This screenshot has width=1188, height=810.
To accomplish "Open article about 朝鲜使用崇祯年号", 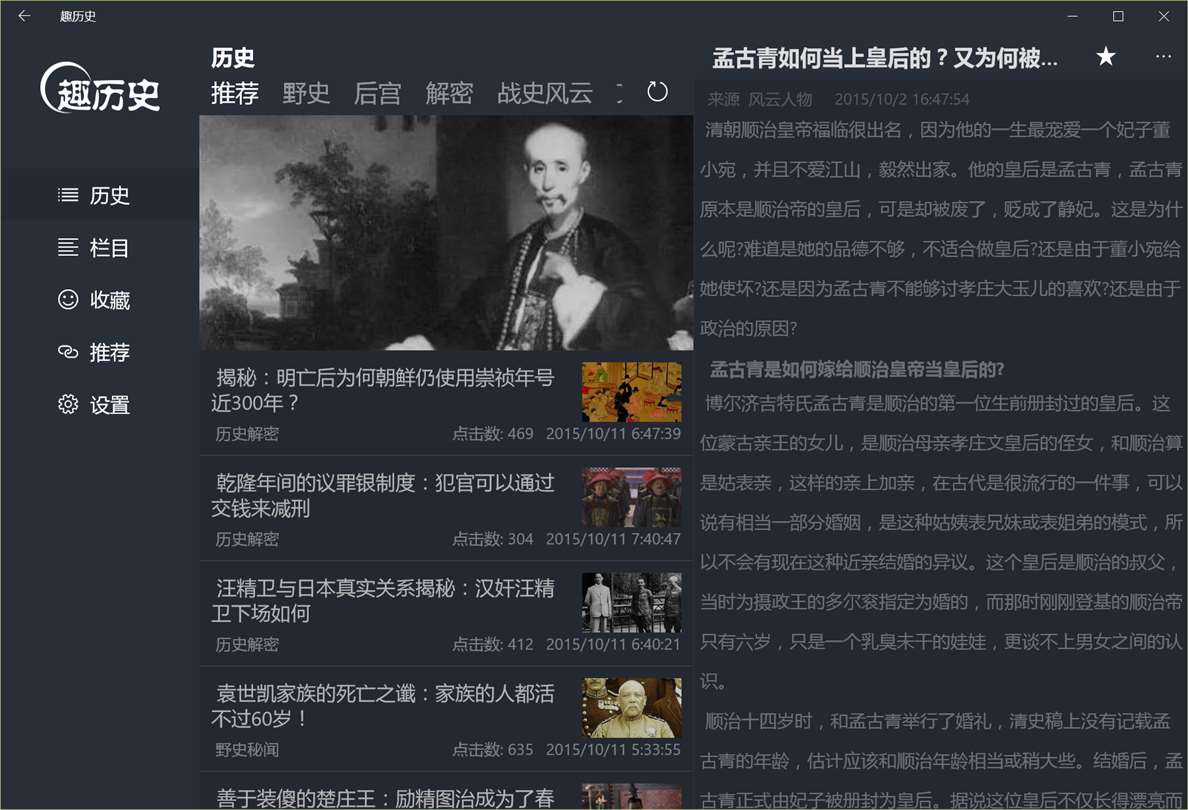I will pos(385,391).
